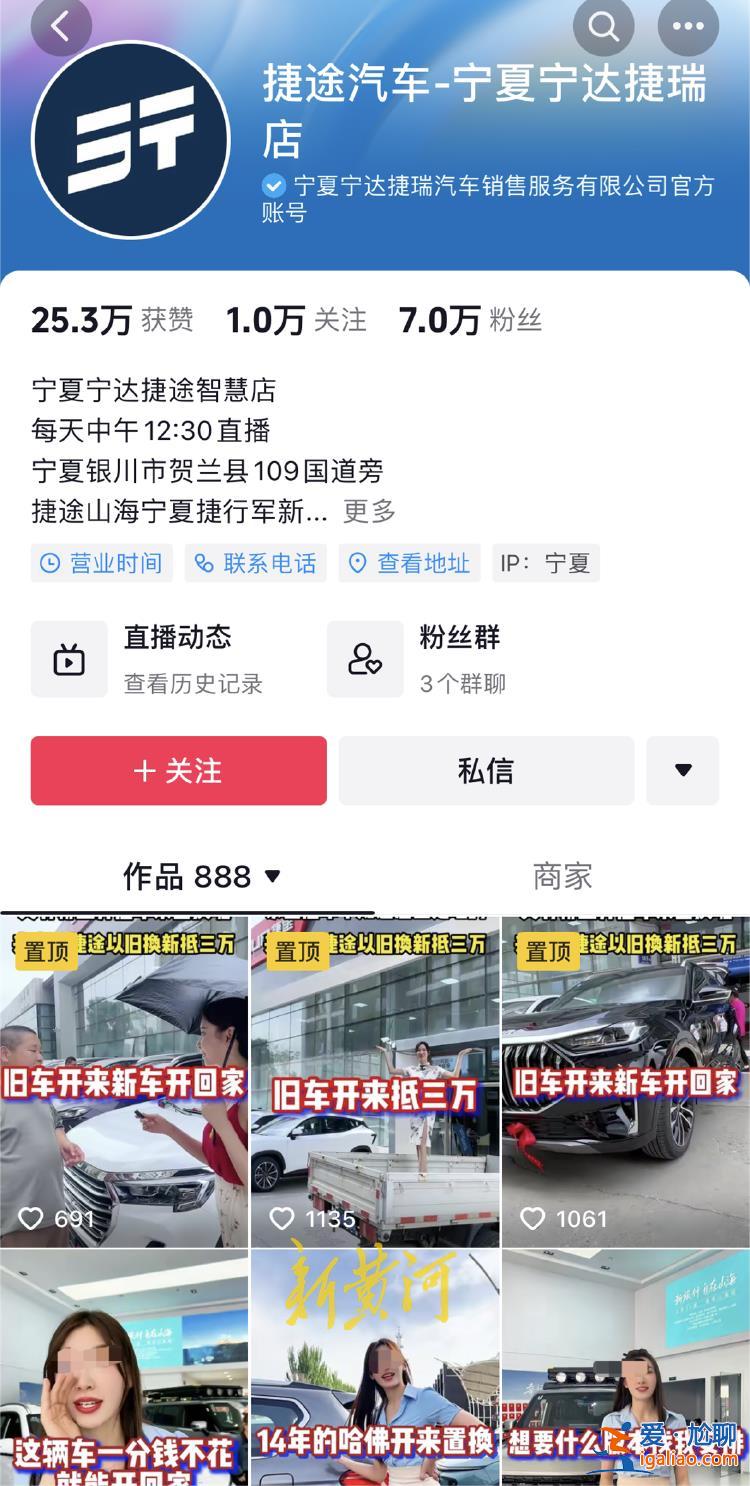Image resolution: width=750 pixels, height=1486 pixels.
Task: Expand the bio with 更多
Action: 369,511
